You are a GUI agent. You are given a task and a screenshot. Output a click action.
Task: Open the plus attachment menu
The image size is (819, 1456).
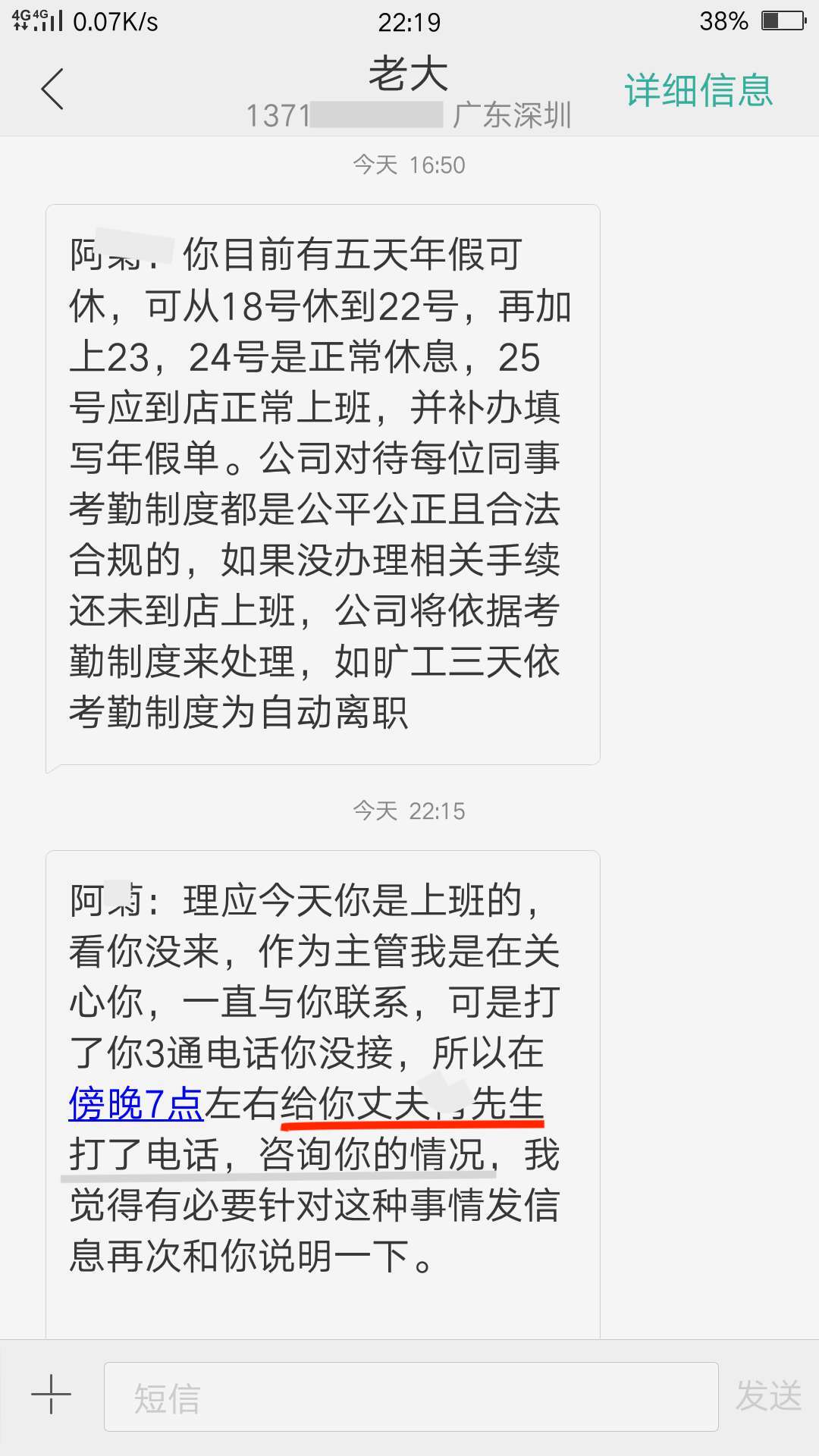pos(51,1395)
